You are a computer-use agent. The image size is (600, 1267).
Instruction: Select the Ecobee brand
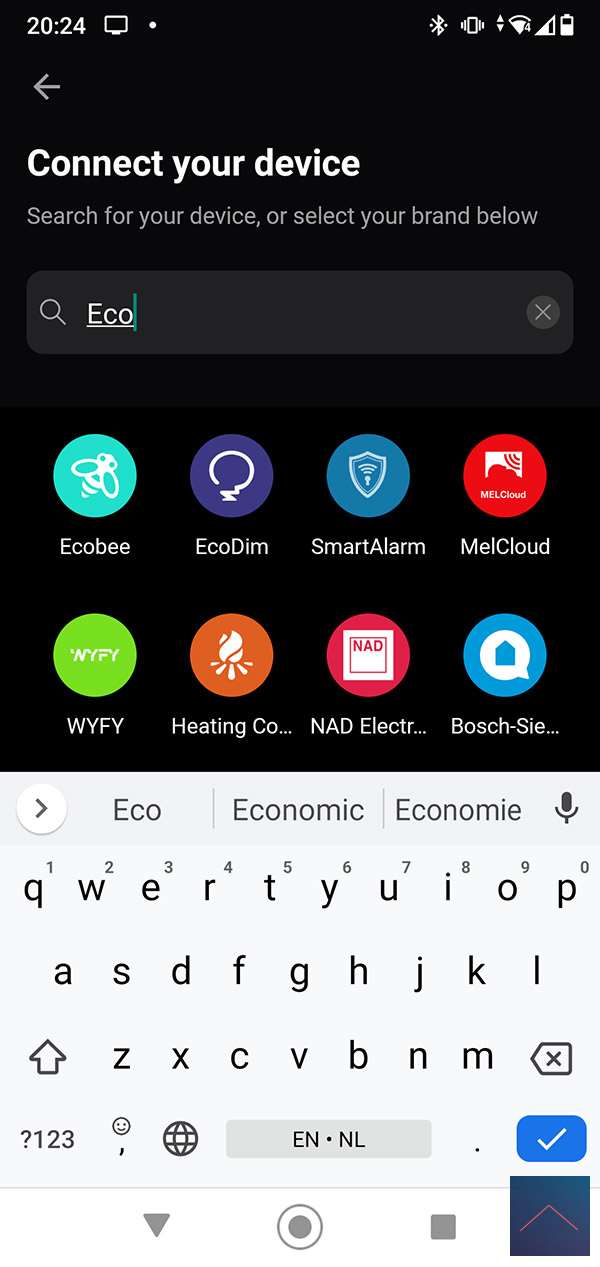[95, 477]
